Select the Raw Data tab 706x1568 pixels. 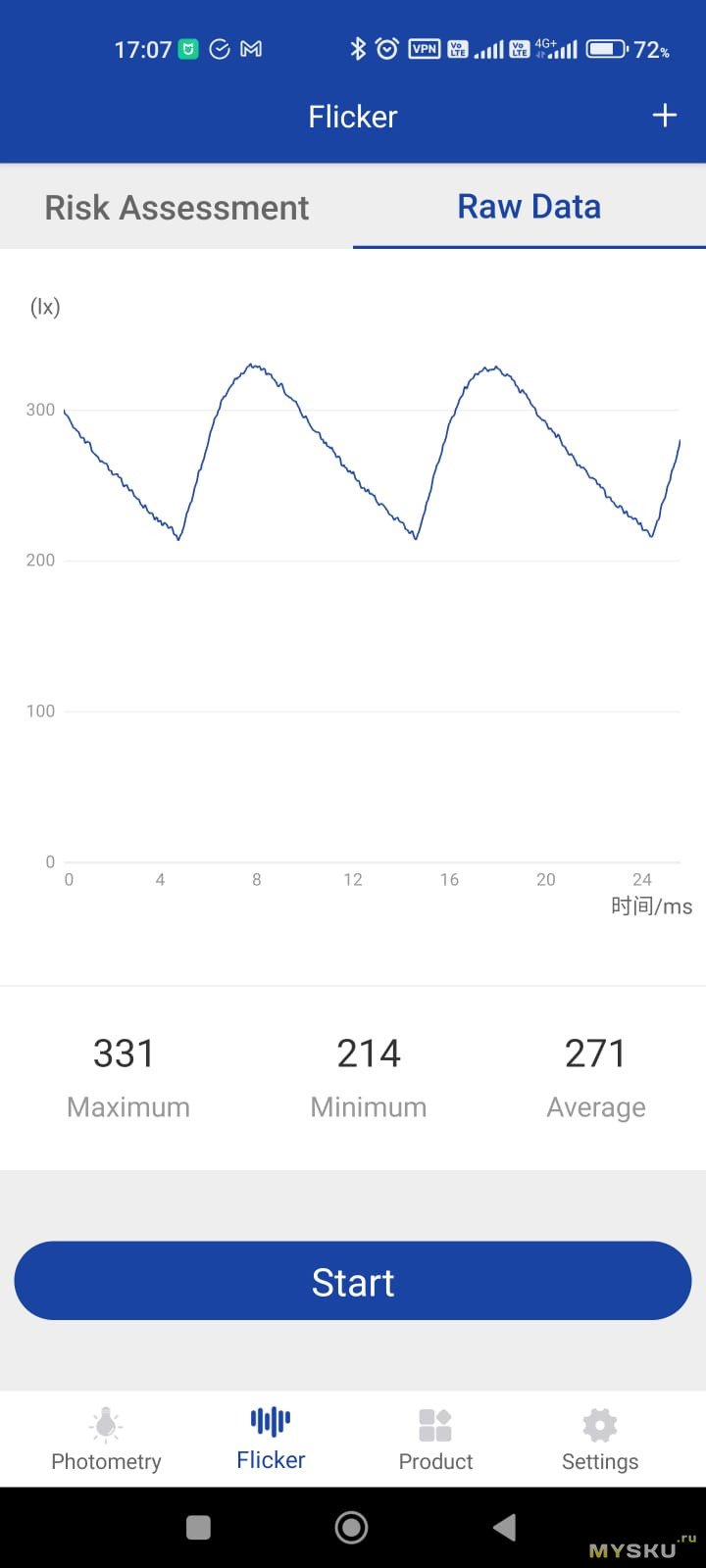[x=529, y=207]
